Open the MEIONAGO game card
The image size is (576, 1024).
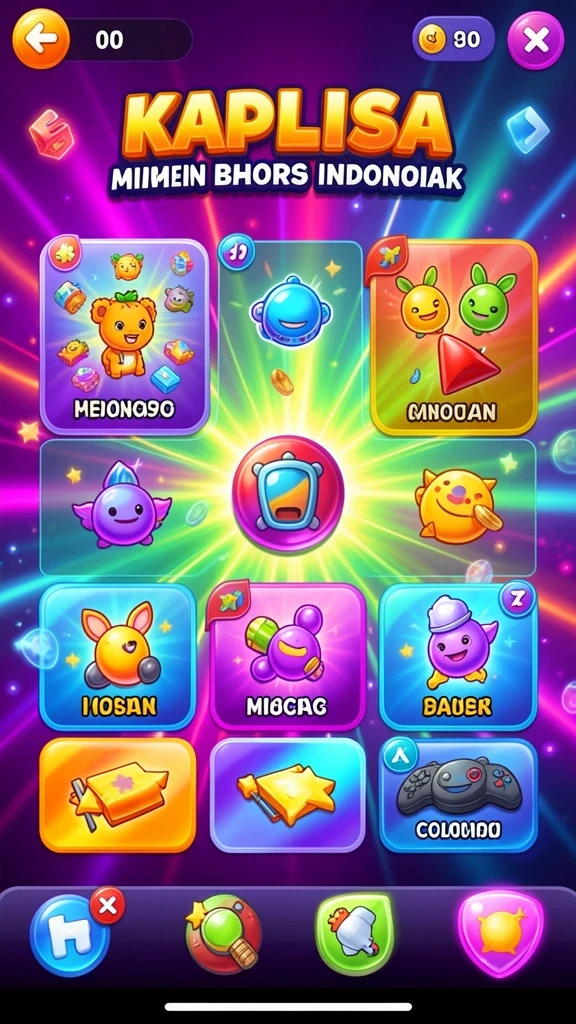coord(125,336)
